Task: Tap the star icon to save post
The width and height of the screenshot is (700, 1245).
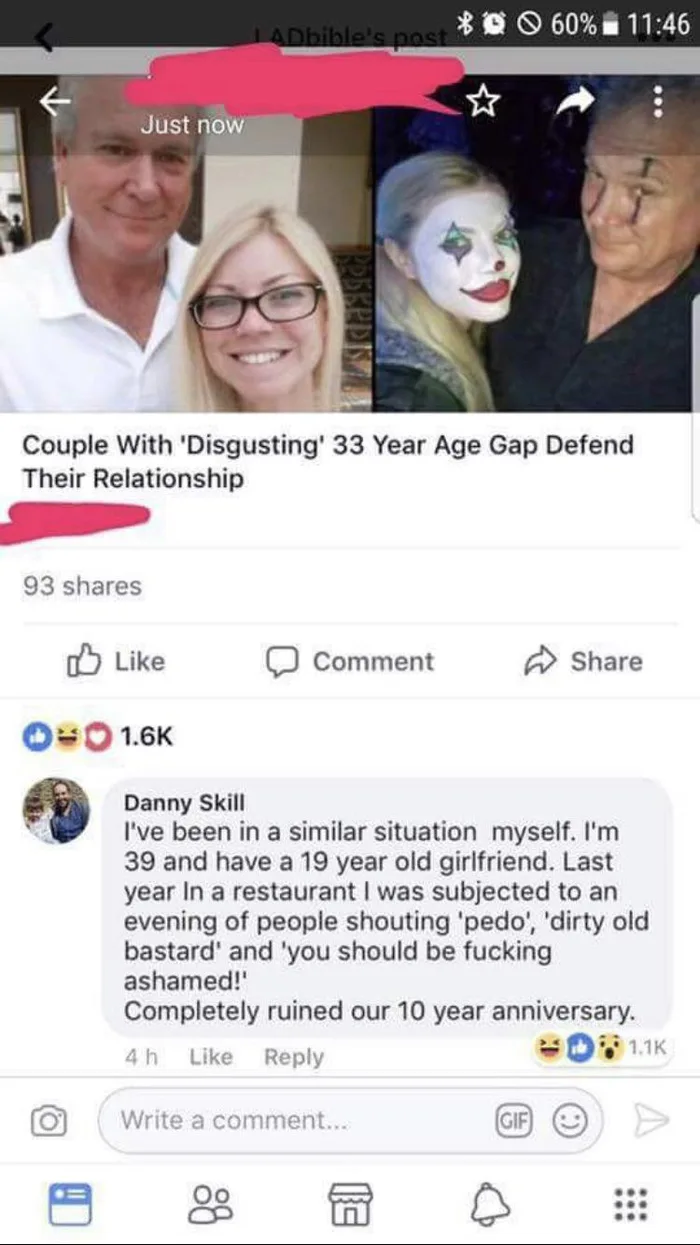Action: tap(484, 100)
